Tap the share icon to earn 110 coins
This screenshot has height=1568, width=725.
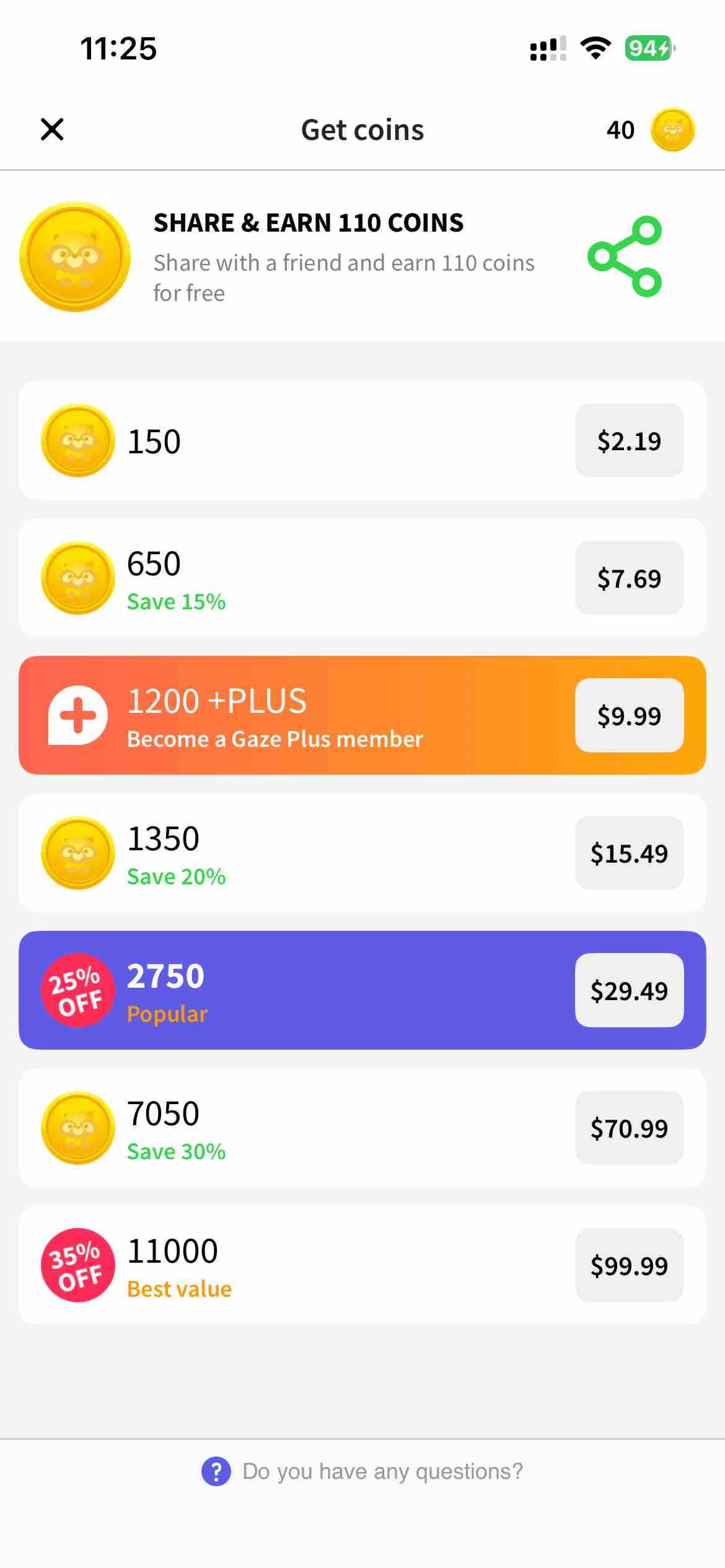coord(625,256)
